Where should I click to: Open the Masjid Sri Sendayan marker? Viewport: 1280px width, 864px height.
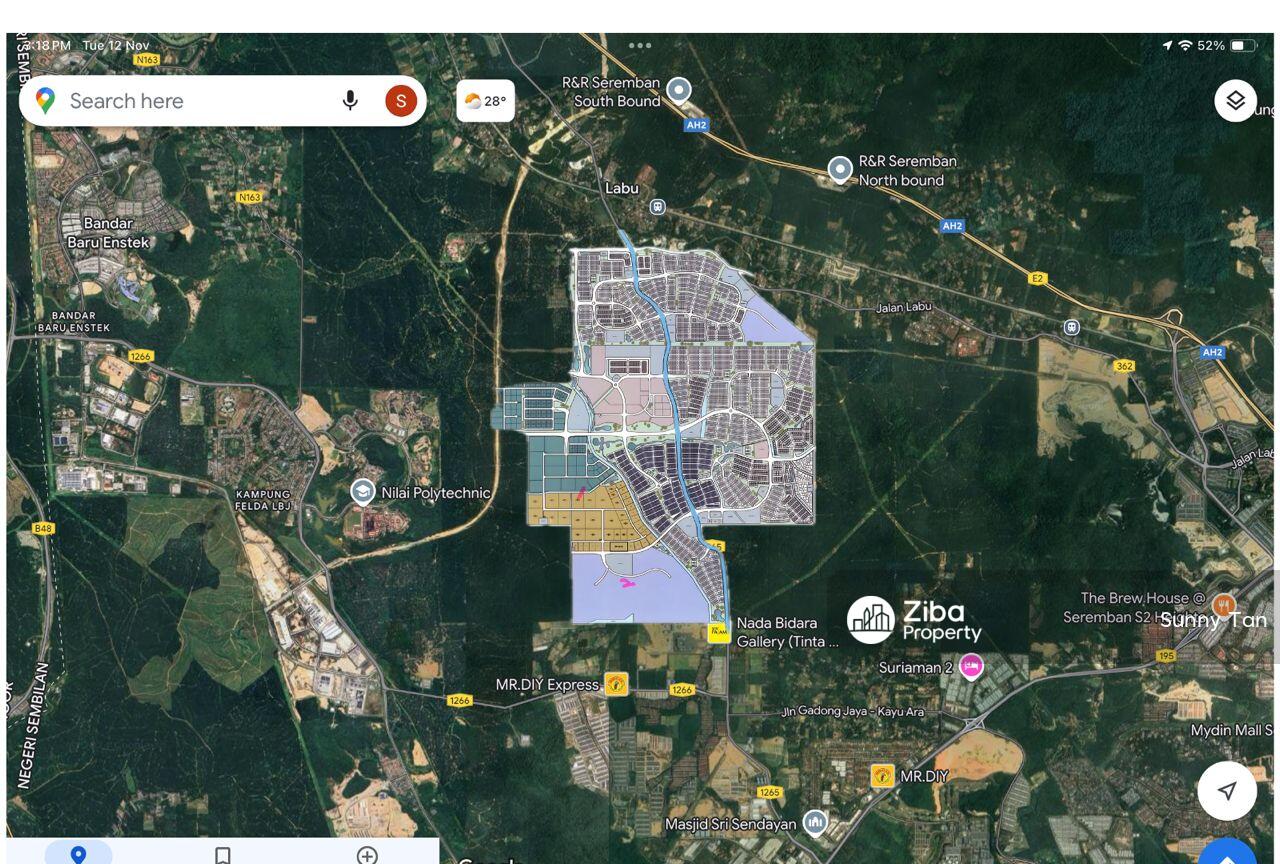815,823
